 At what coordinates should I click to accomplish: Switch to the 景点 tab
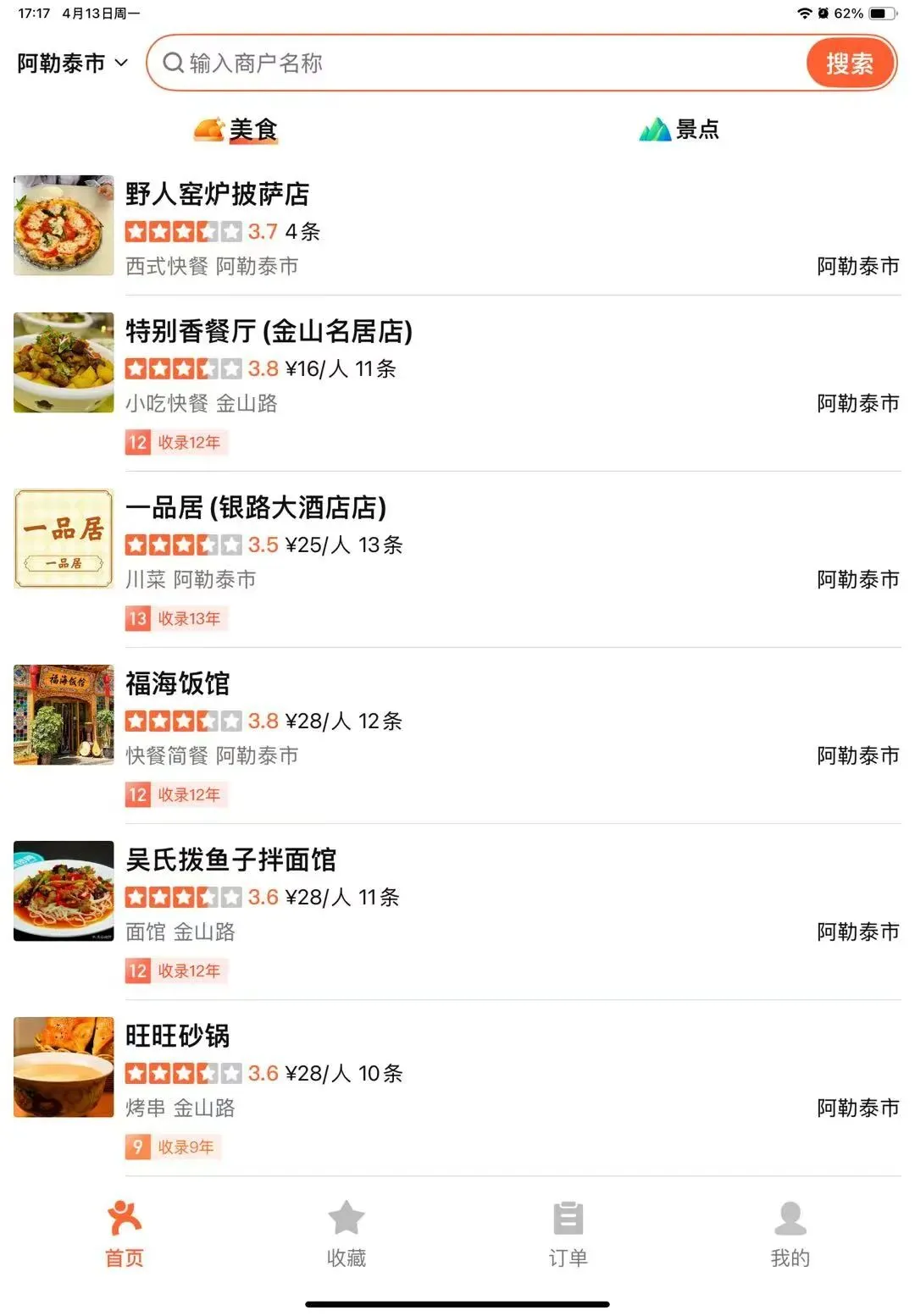[x=679, y=130]
